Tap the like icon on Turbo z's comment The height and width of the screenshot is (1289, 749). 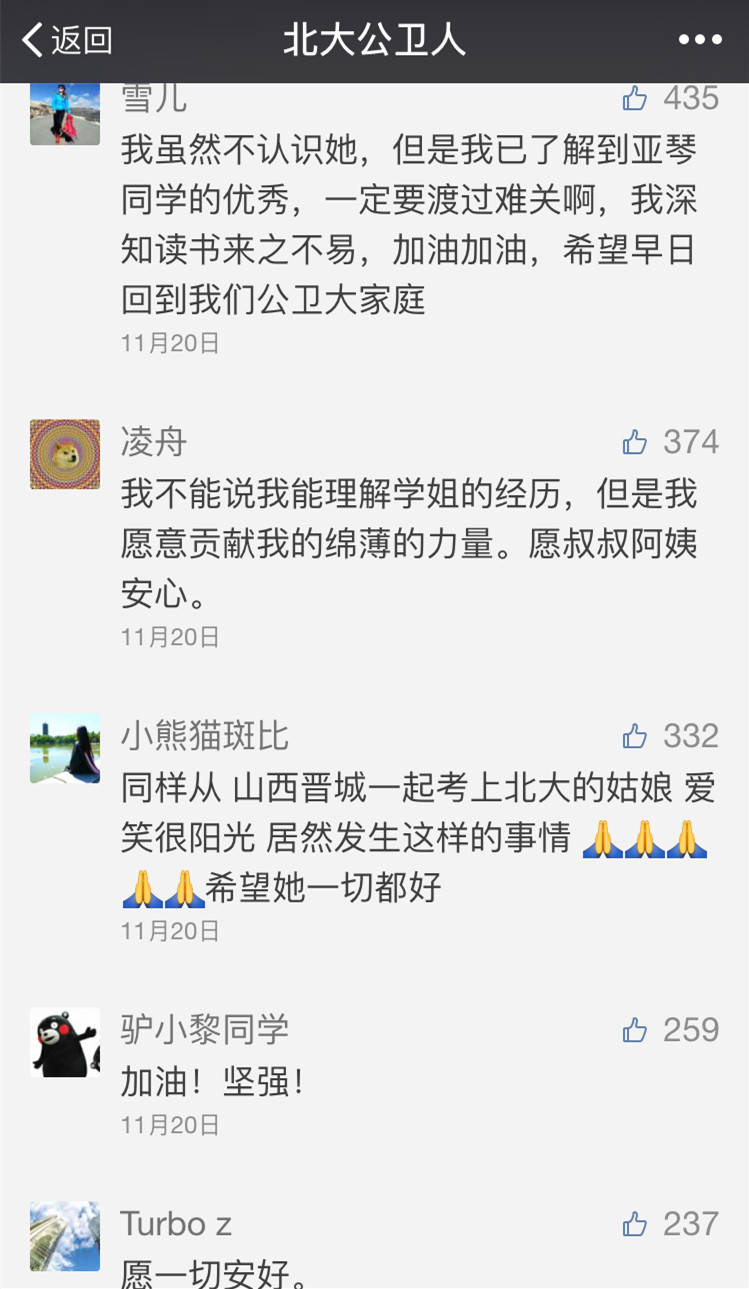635,1225
